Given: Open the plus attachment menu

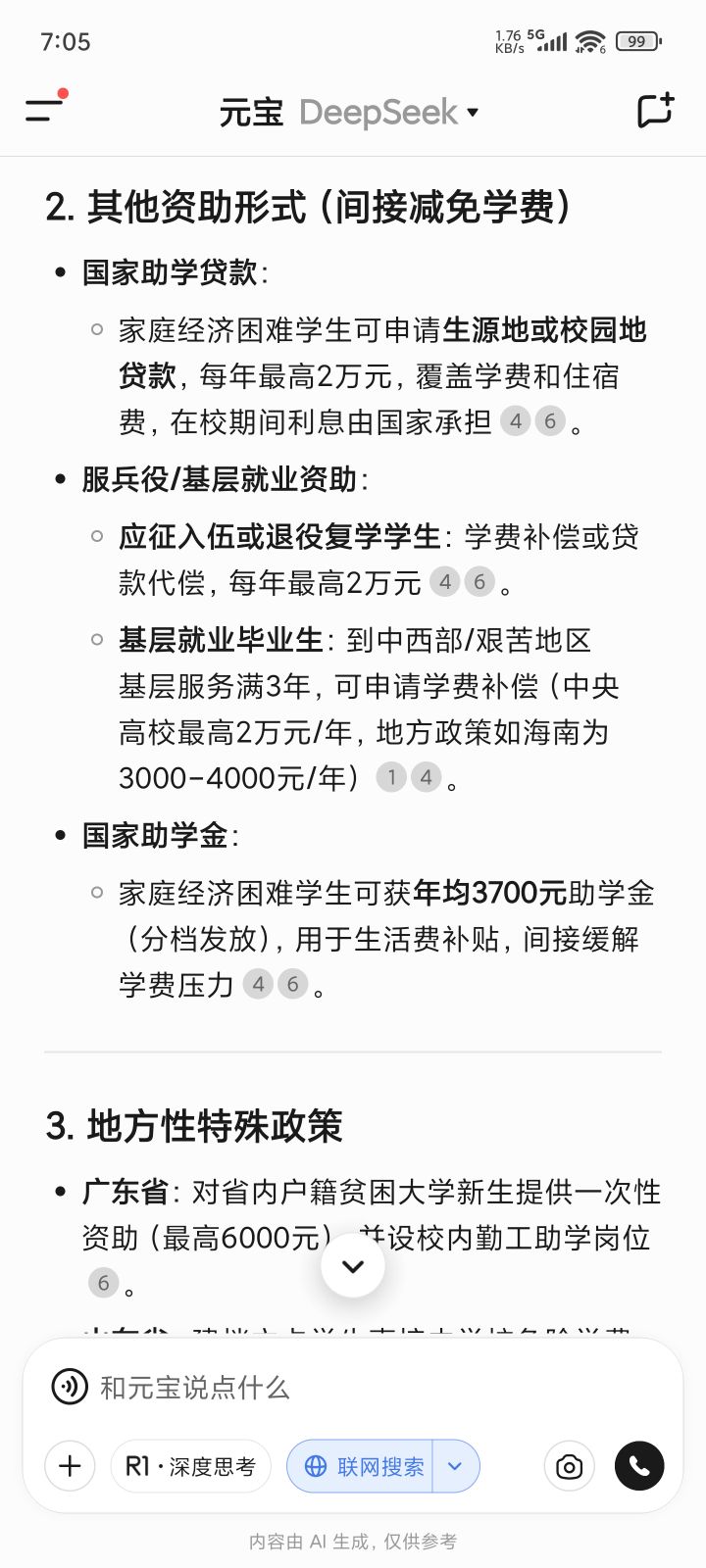Looking at the screenshot, I should click(71, 1466).
